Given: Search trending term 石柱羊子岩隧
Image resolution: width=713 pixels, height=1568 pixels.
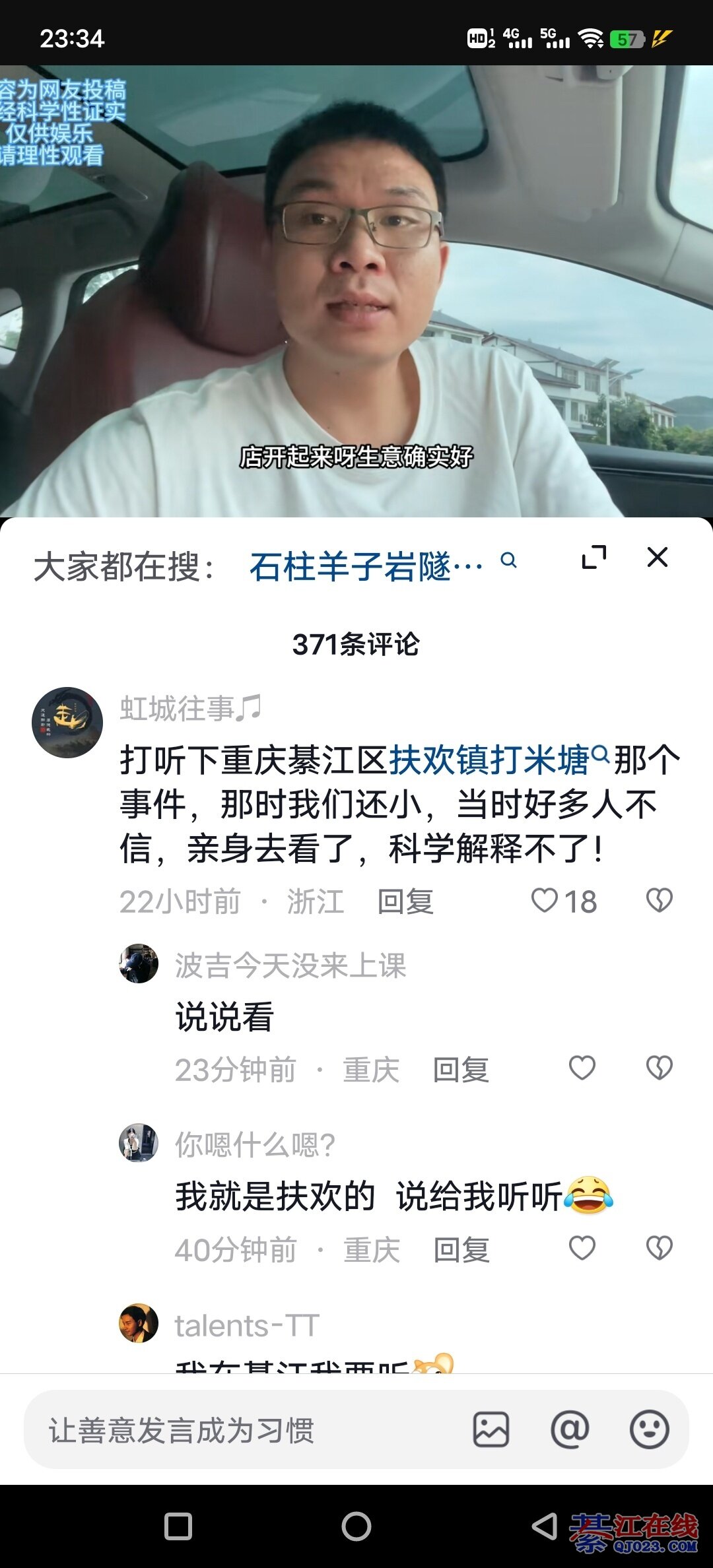Looking at the screenshot, I should pos(366,566).
